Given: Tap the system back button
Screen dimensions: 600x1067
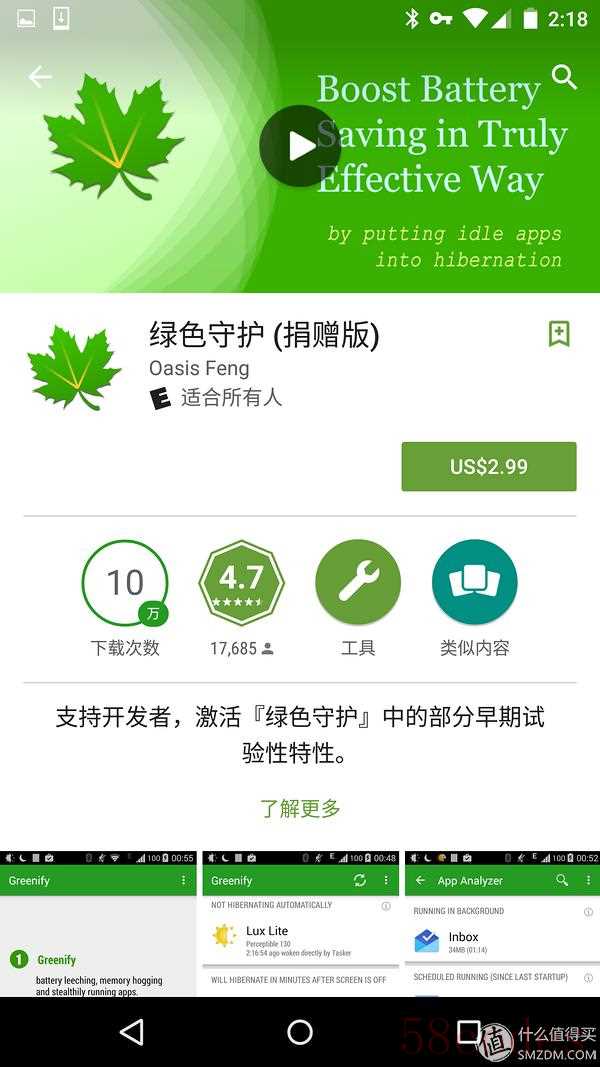Looking at the screenshot, I should (131, 1032).
